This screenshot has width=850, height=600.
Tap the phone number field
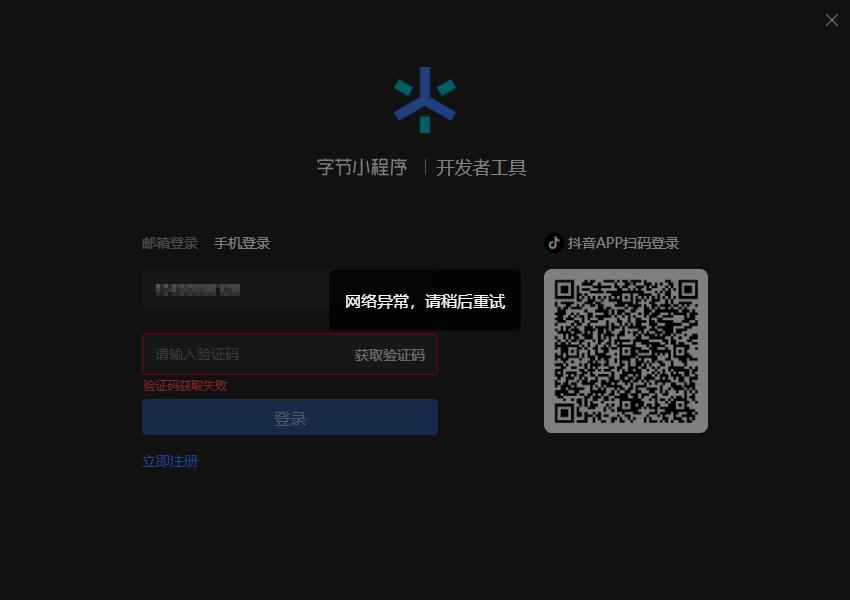coord(235,290)
